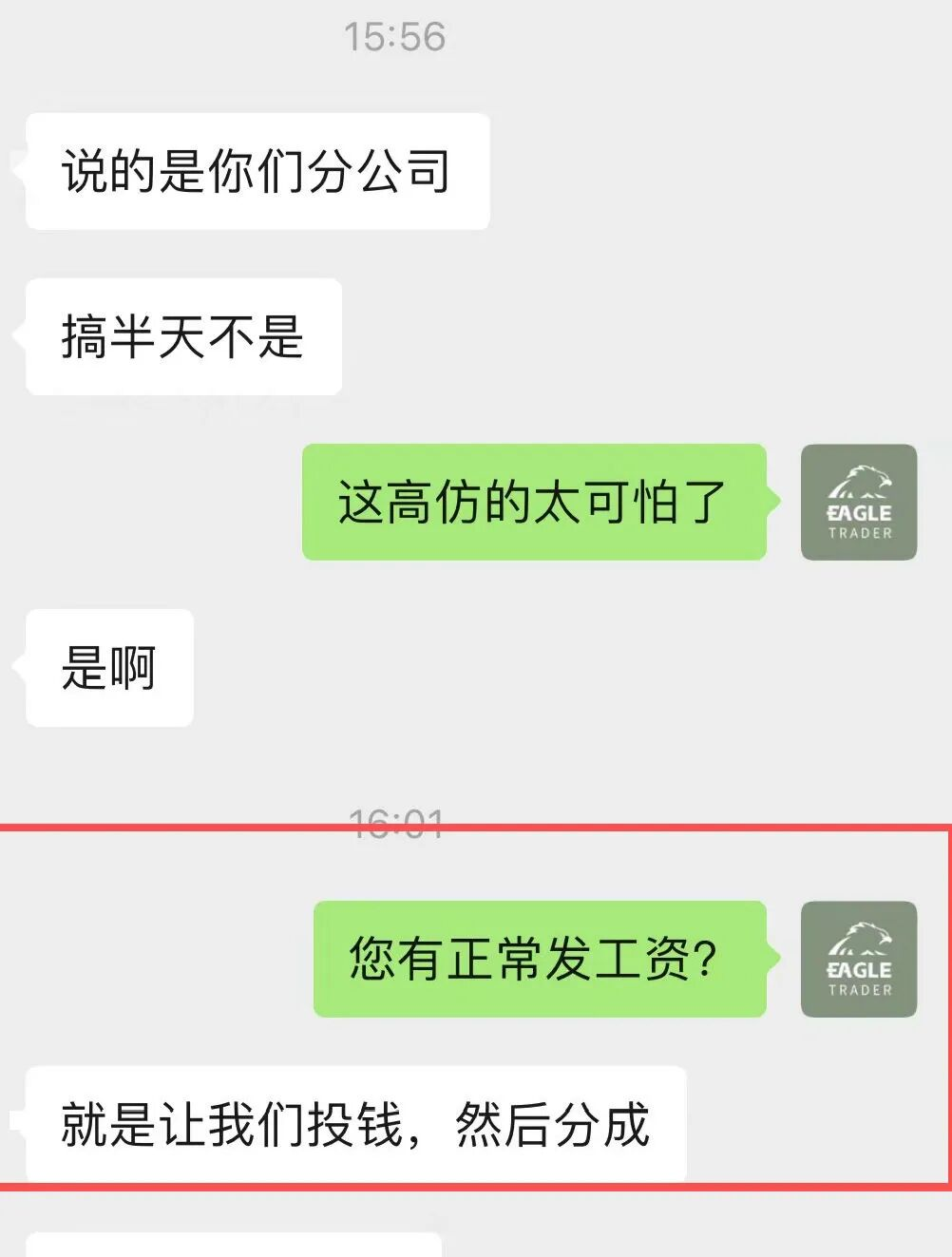Screen dimensions: 952x1257
Task: Open the Eagle Trader avatar next to 这高仿的太可怕了
Action: pos(859,504)
